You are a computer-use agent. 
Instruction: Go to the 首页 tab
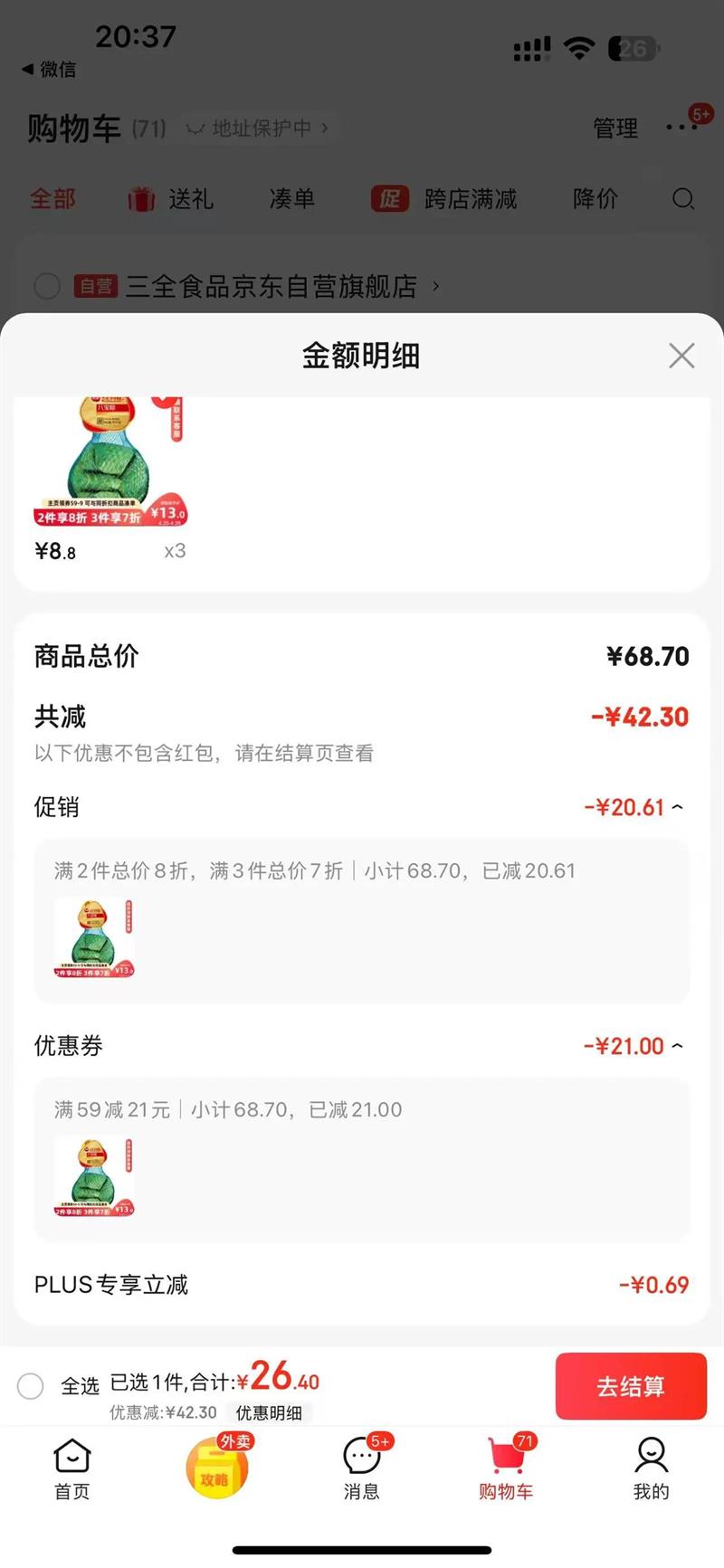click(x=72, y=1469)
